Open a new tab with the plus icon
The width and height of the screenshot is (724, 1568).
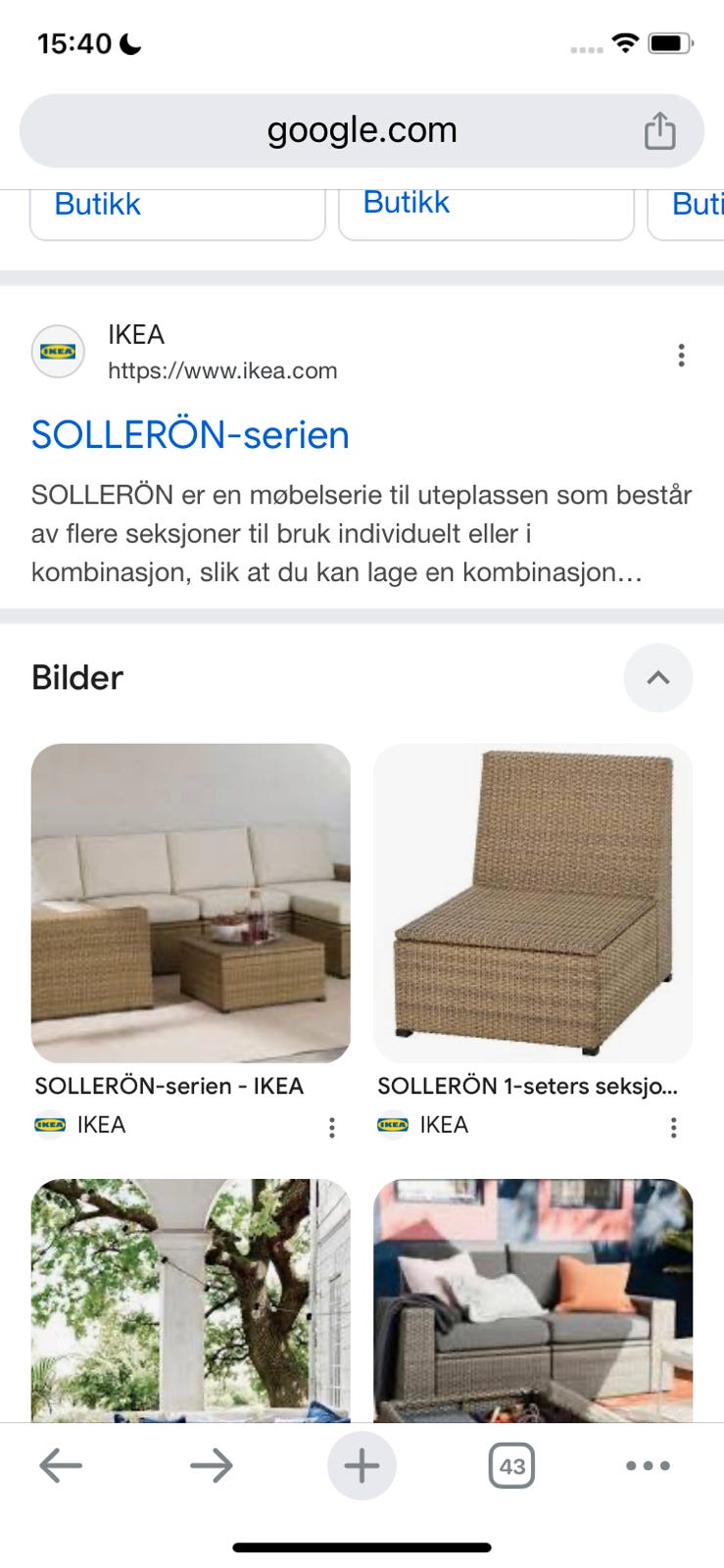click(x=362, y=1465)
